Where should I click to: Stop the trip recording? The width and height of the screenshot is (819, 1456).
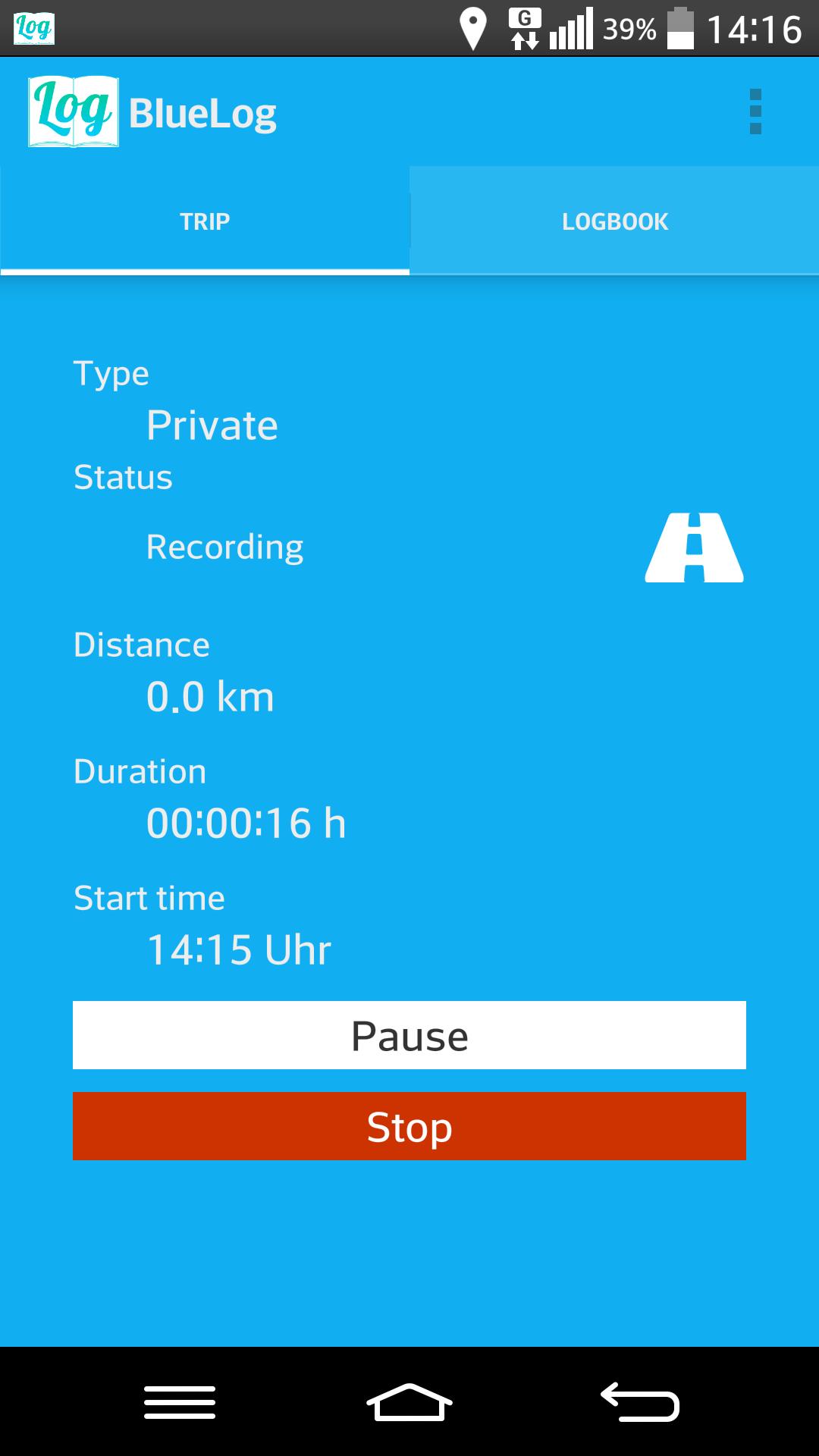click(409, 1126)
